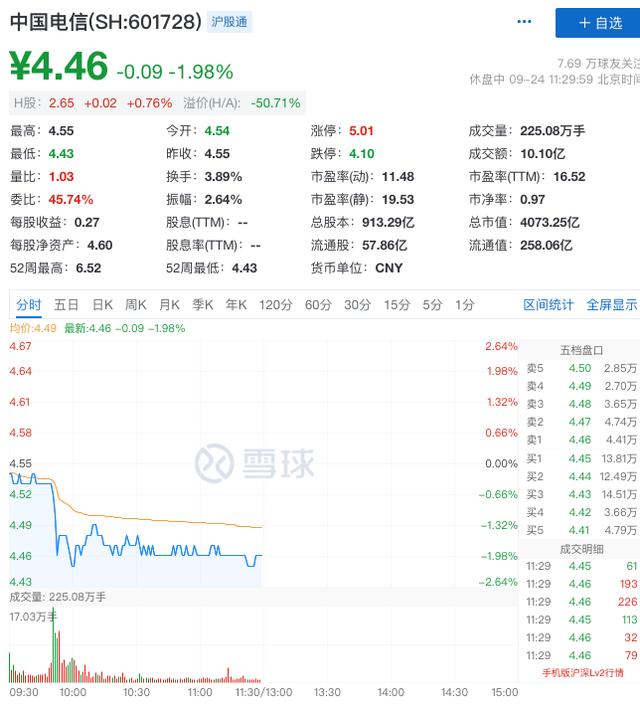
Task: Show the 1分 interval chart
Action: 464,305
